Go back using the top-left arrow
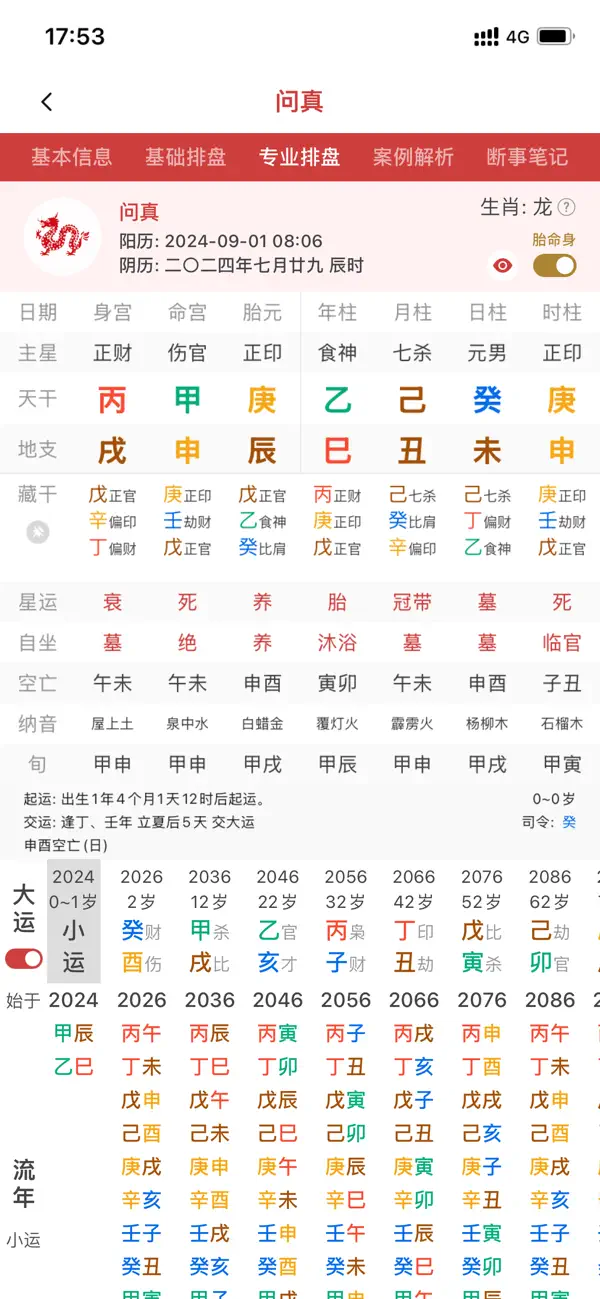The height and width of the screenshot is (1299, 600). pos(46,102)
